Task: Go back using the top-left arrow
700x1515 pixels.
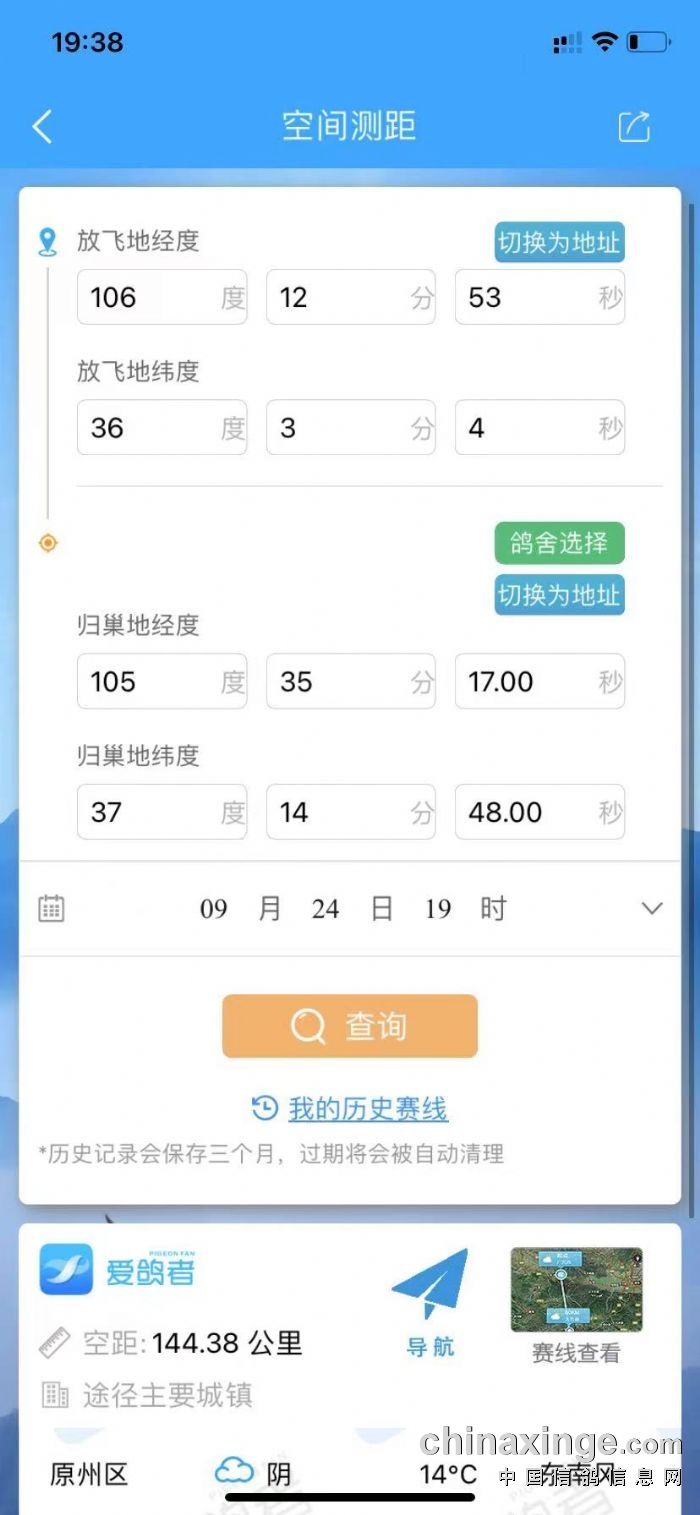Action: pyautogui.click(x=42, y=127)
